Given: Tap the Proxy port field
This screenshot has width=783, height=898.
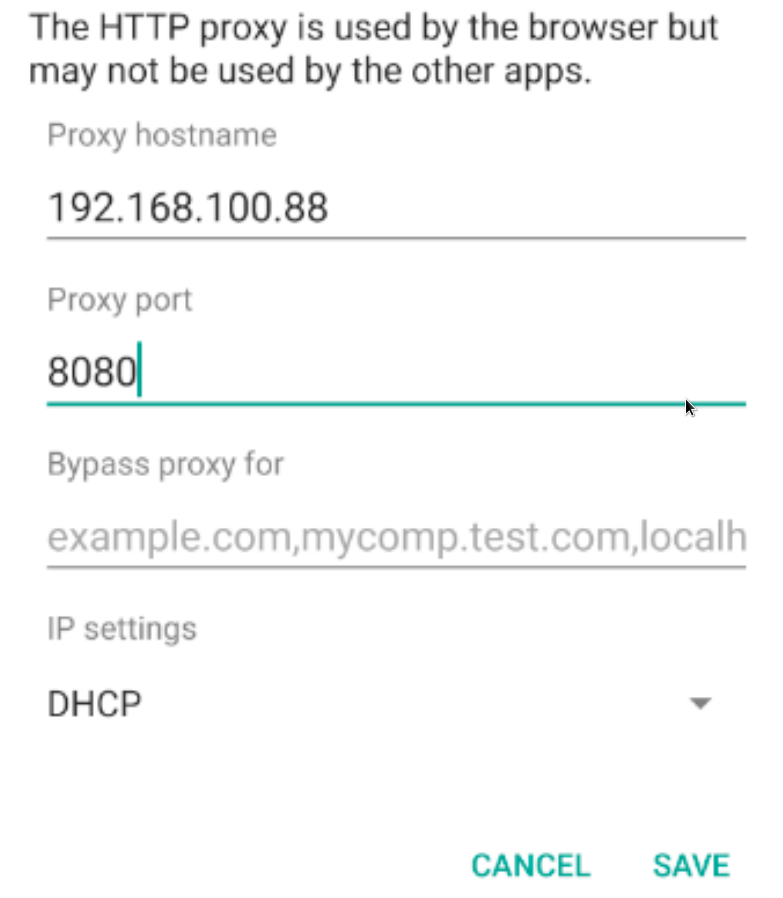Looking at the screenshot, I should 395,373.
